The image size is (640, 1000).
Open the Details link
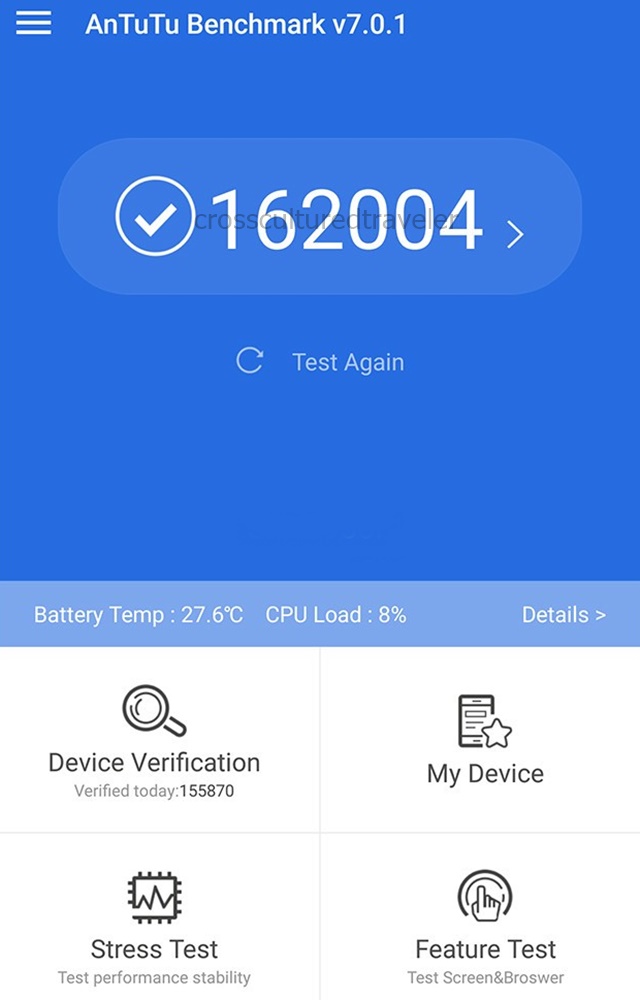[x=563, y=615]
